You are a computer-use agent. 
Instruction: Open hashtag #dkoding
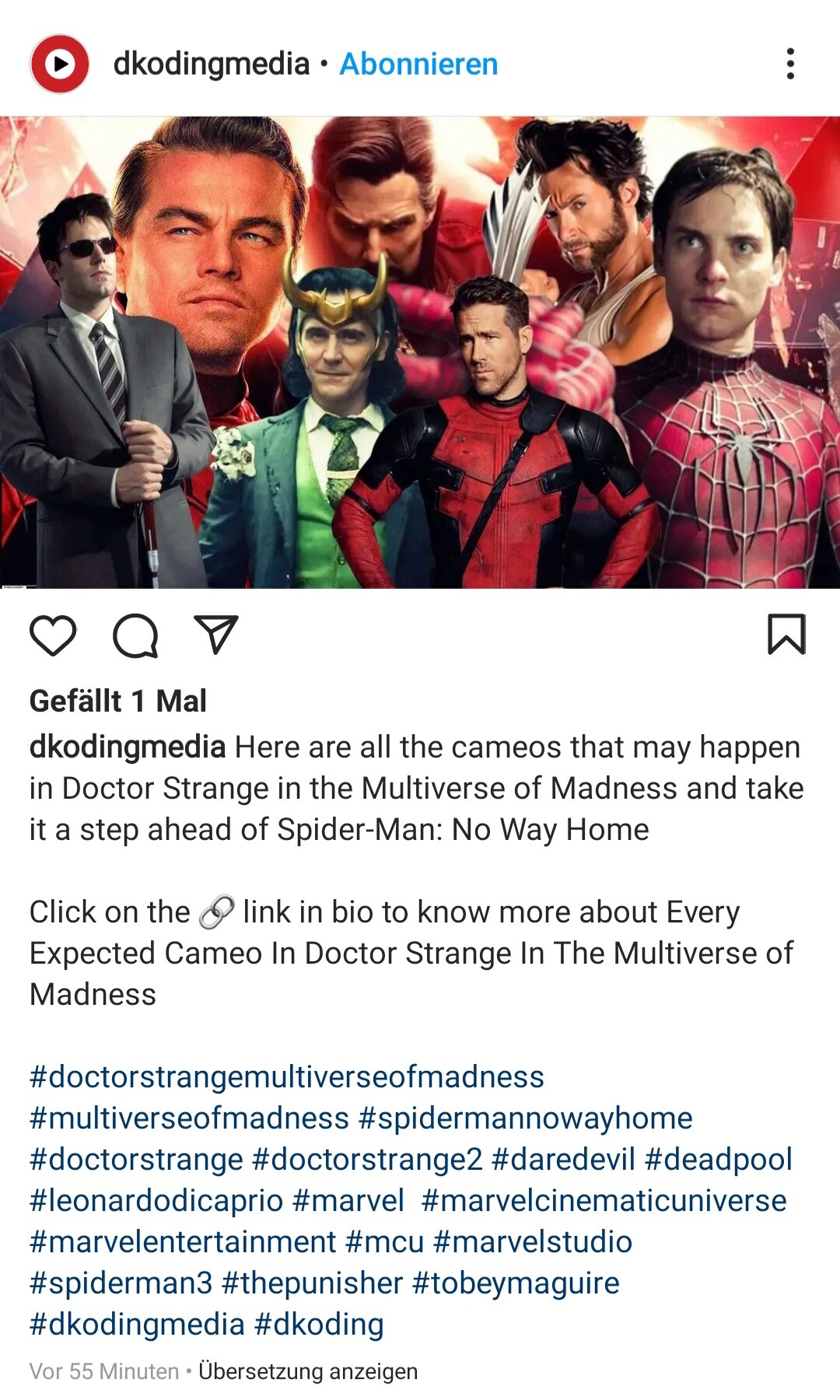[x=319, y=1325]
